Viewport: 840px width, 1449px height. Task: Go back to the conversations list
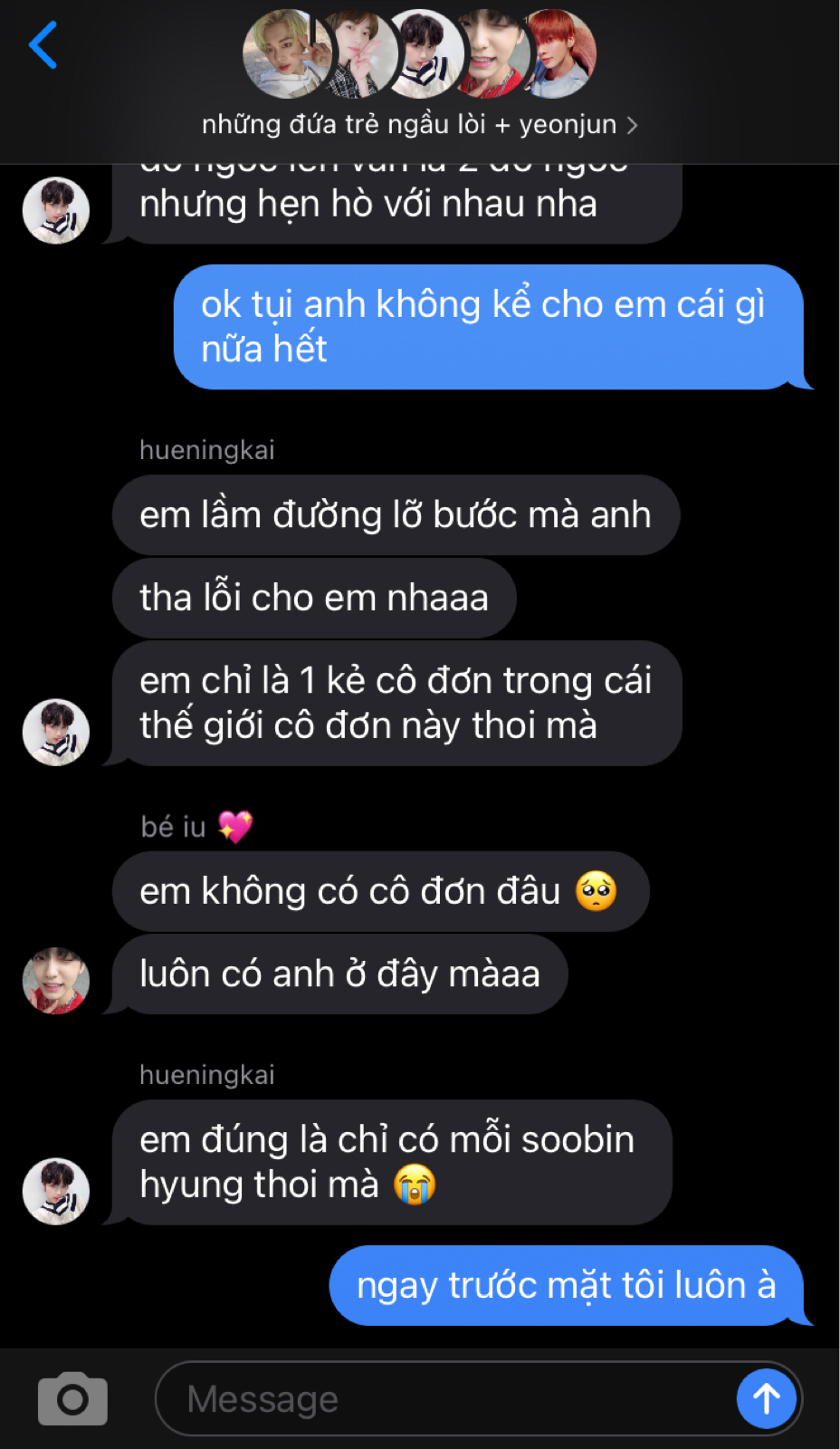click(x=43, y=45)
